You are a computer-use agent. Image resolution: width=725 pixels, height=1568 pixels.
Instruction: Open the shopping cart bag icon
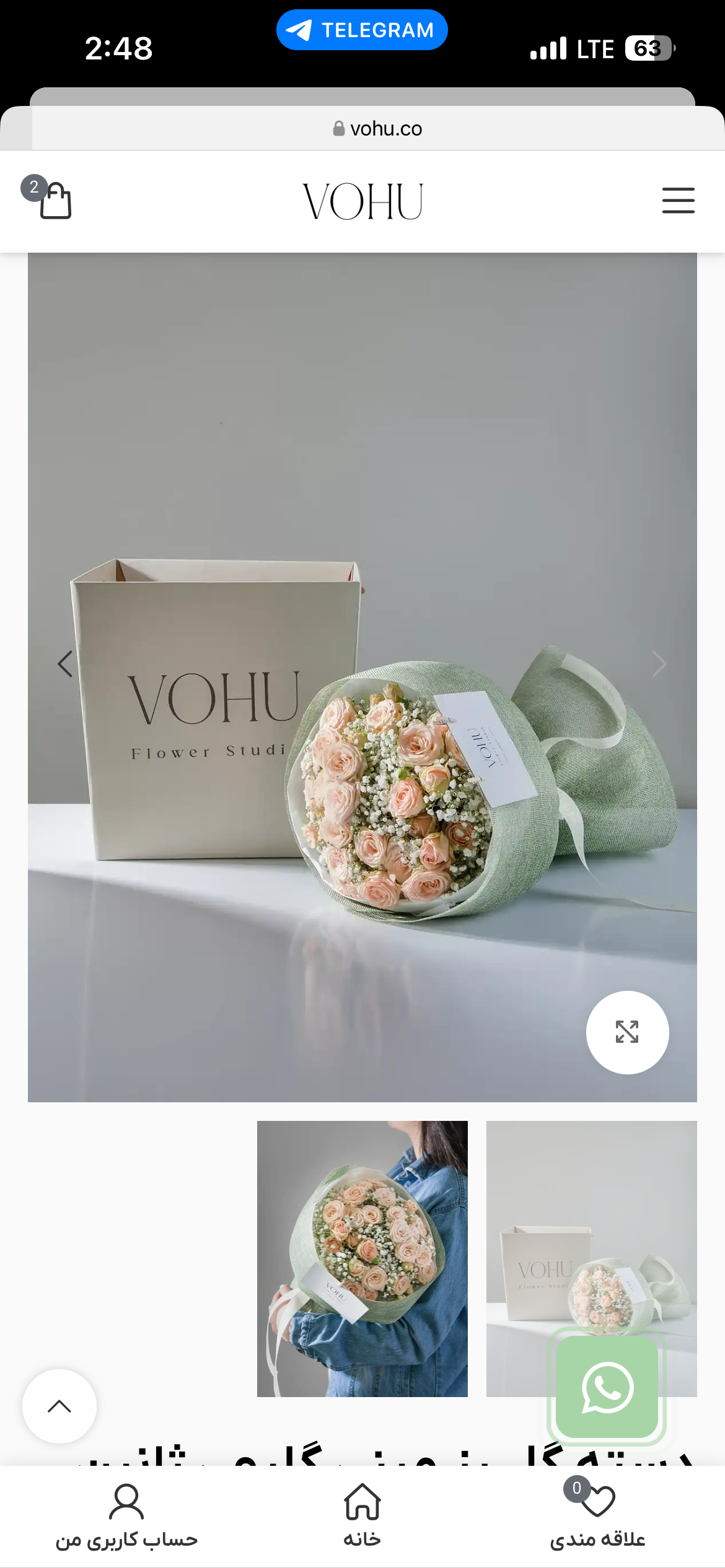coord(55,200)
